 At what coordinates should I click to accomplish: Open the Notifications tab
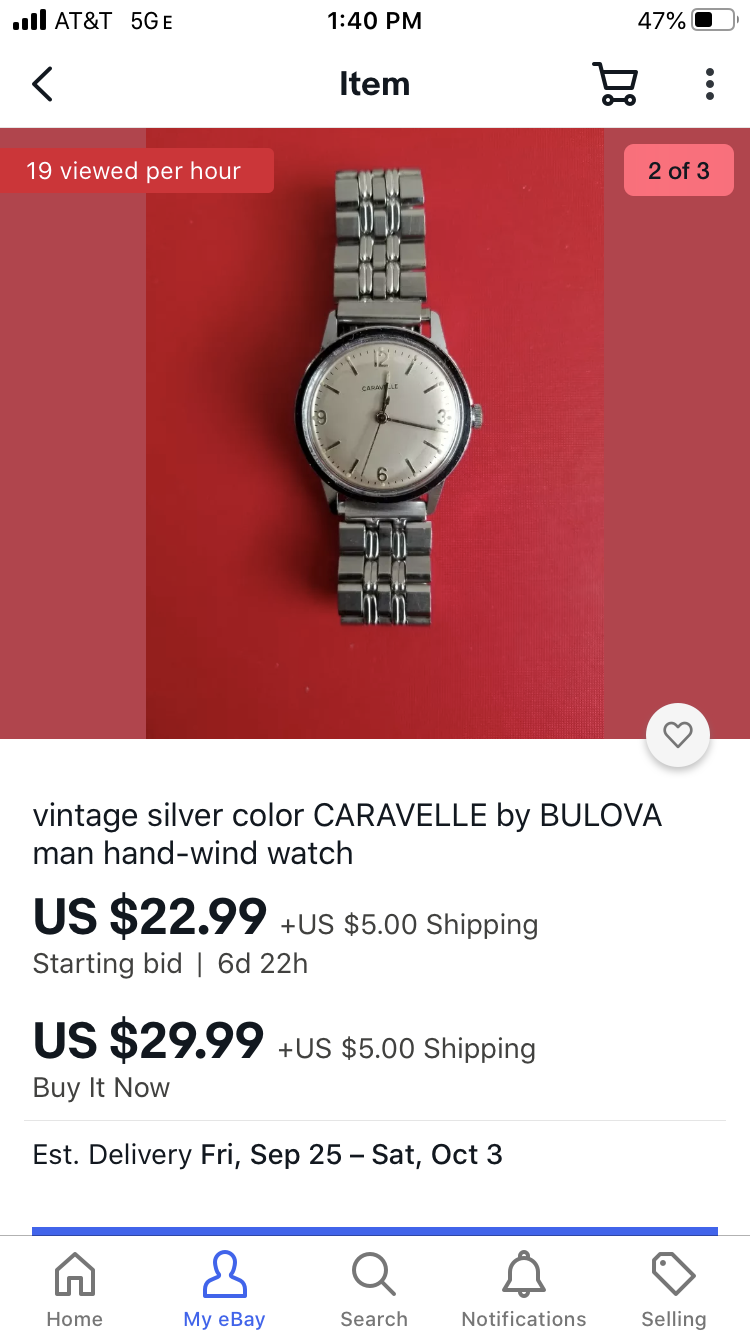[x=524, y=1289]
